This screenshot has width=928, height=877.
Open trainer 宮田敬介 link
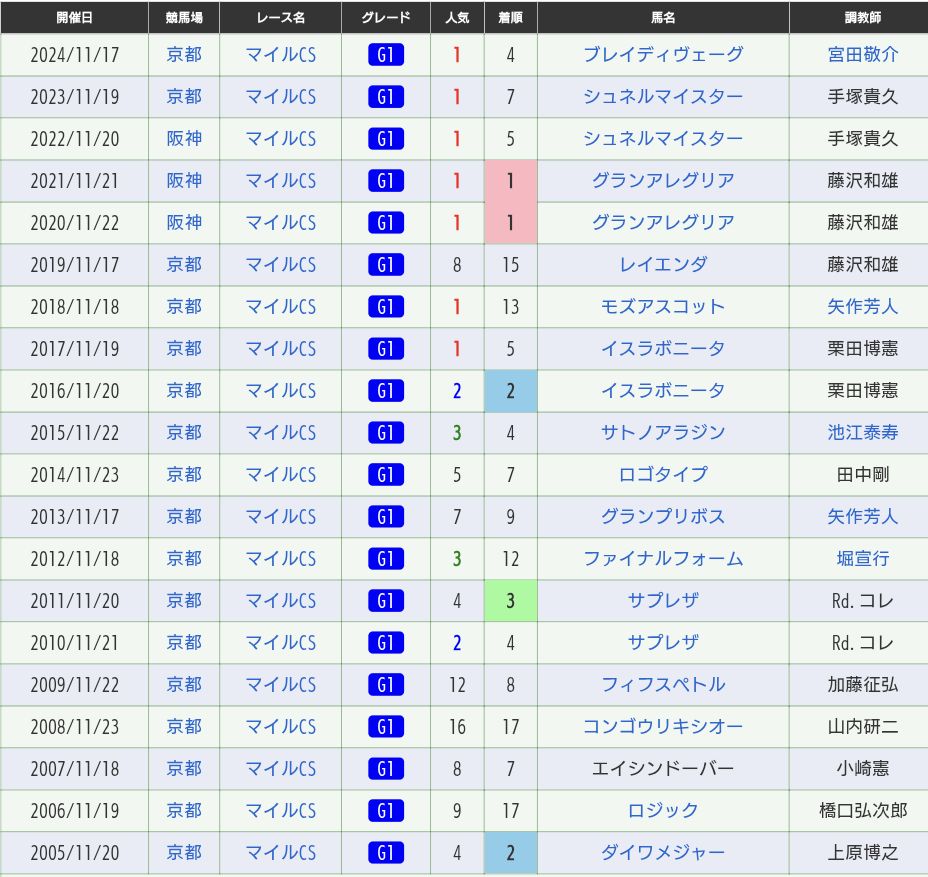coord(862,55)
